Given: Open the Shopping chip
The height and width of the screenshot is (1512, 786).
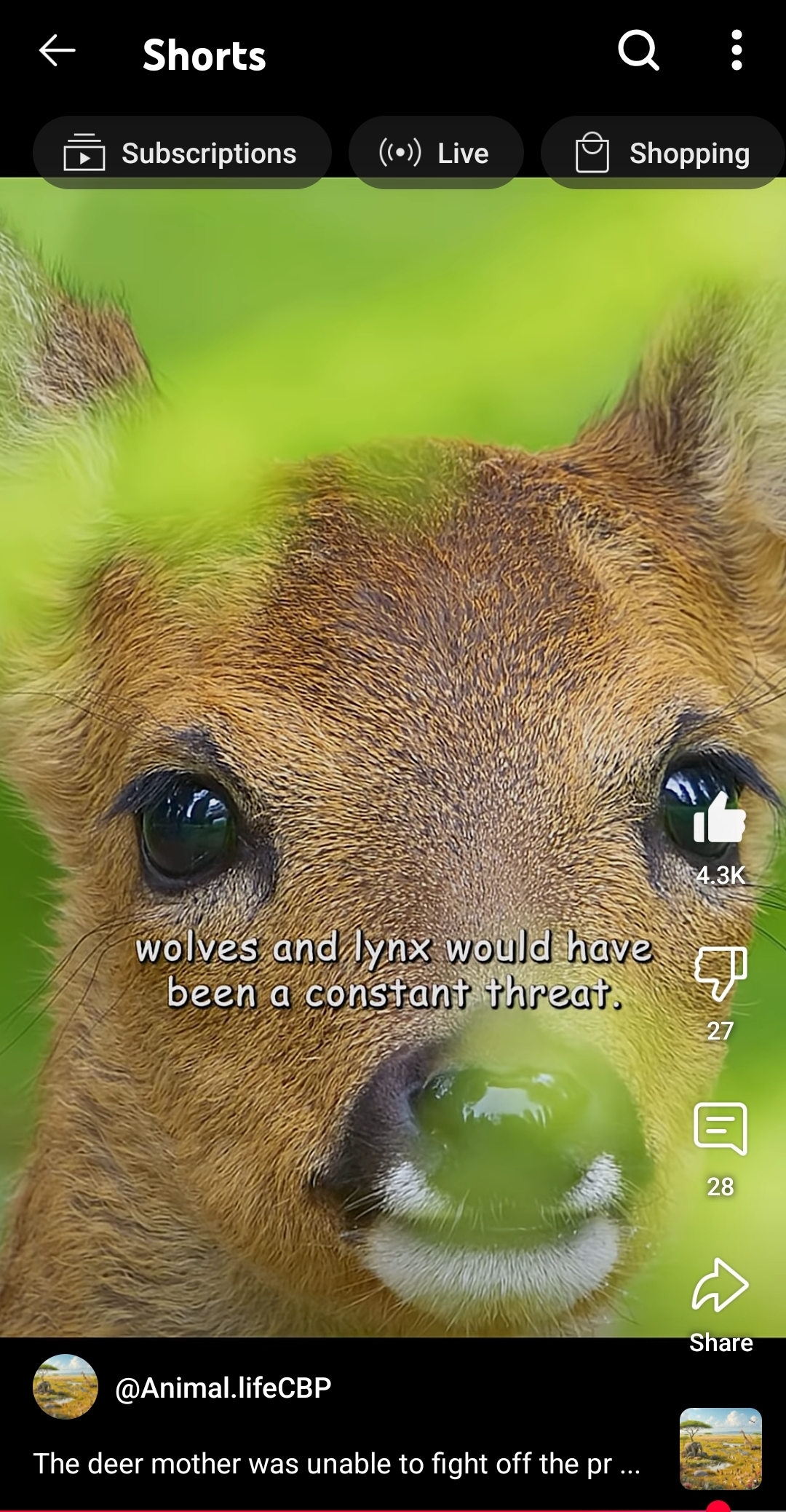Looking at the screenshot, I should click(662, 153).
